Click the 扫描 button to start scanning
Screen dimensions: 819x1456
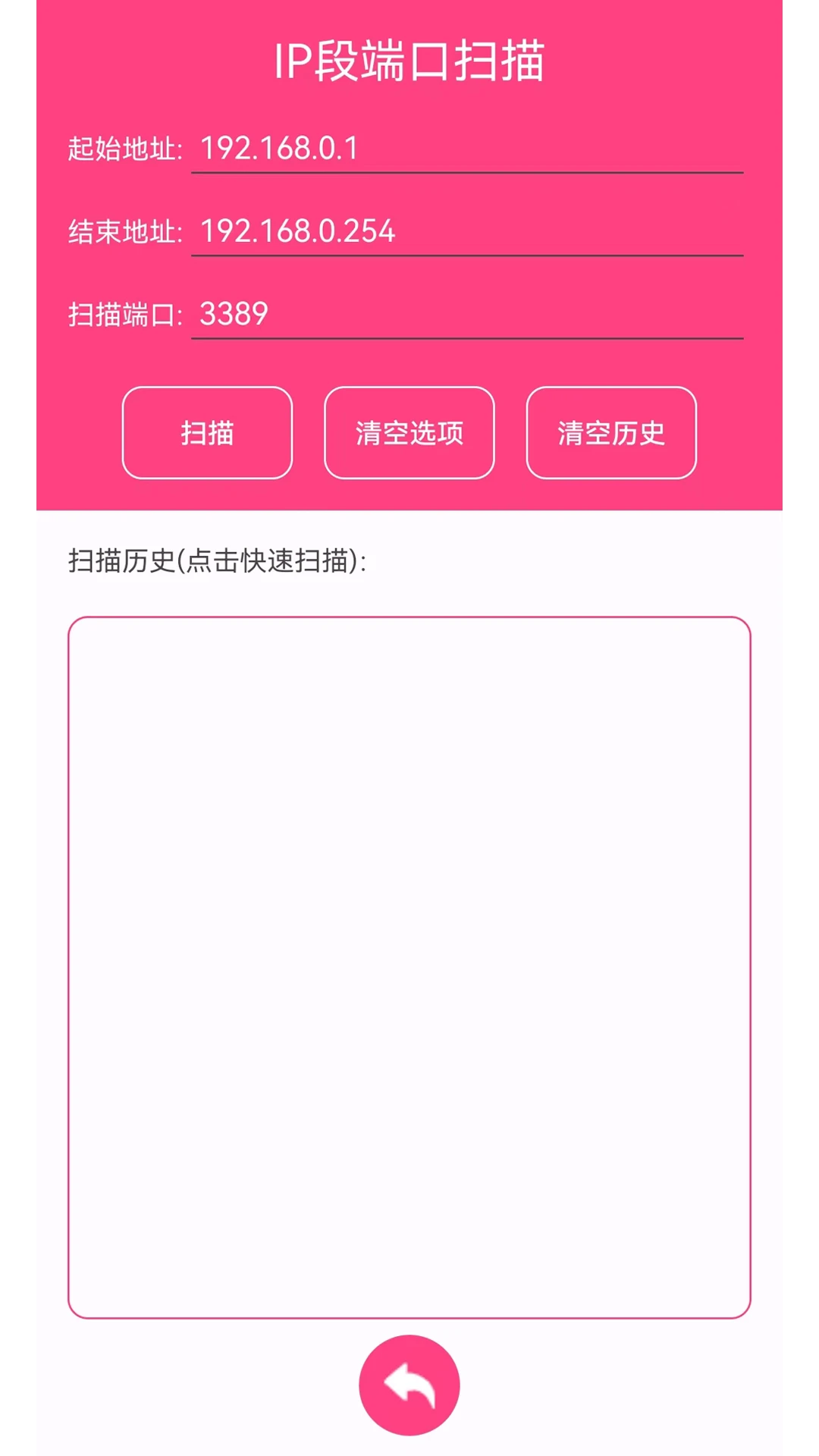click(207, 433)
